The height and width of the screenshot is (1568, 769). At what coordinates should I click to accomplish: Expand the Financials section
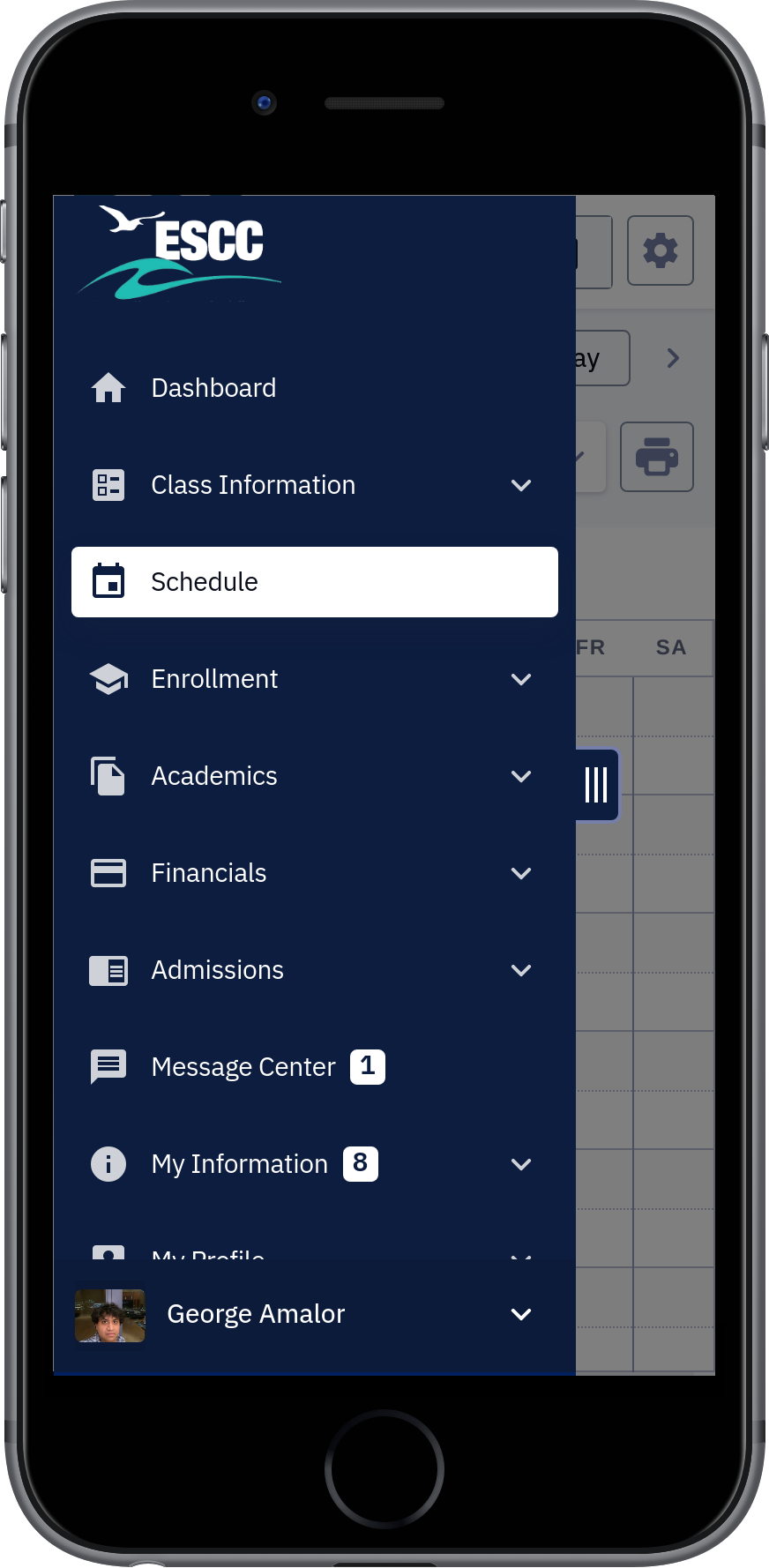point(314,873)
